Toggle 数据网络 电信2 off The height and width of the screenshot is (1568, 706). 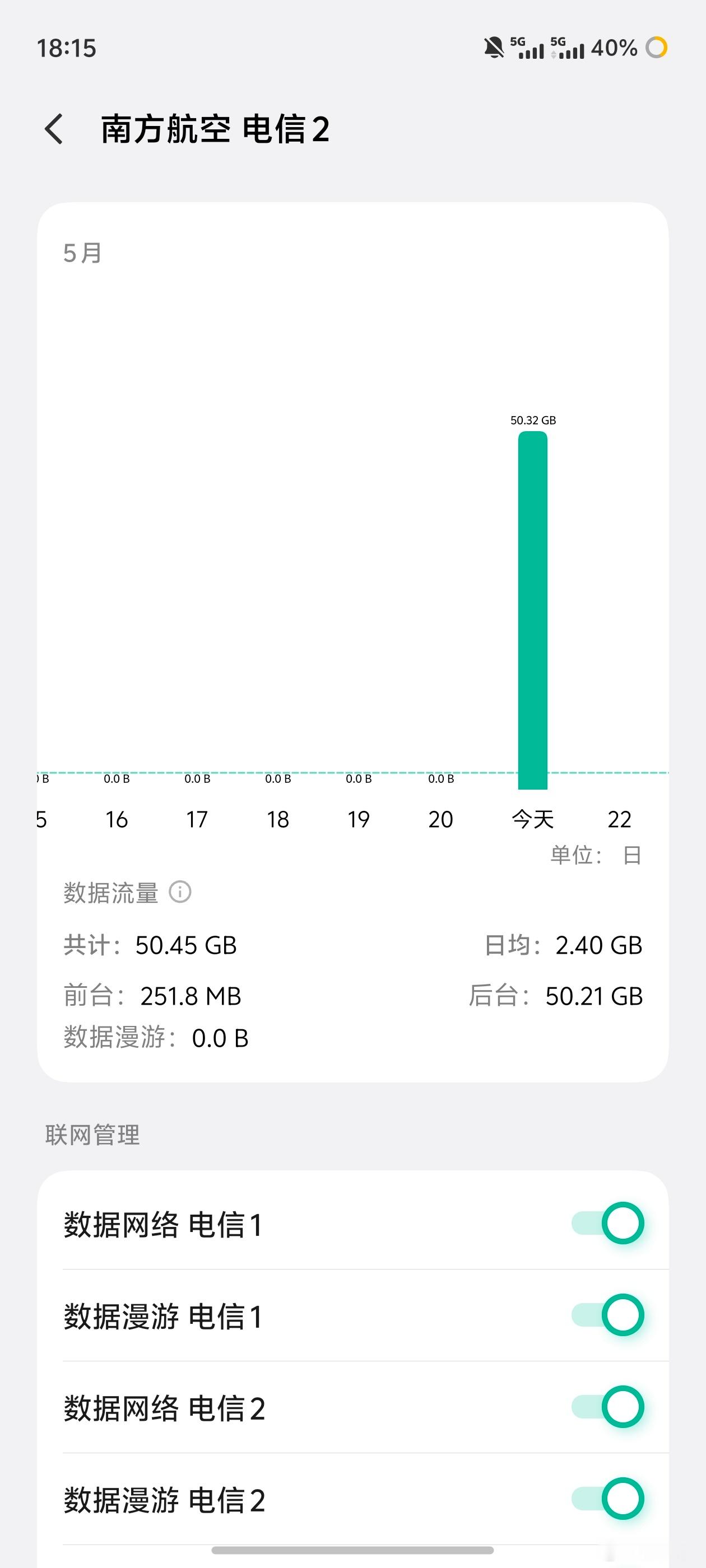tap(608, 1407)
